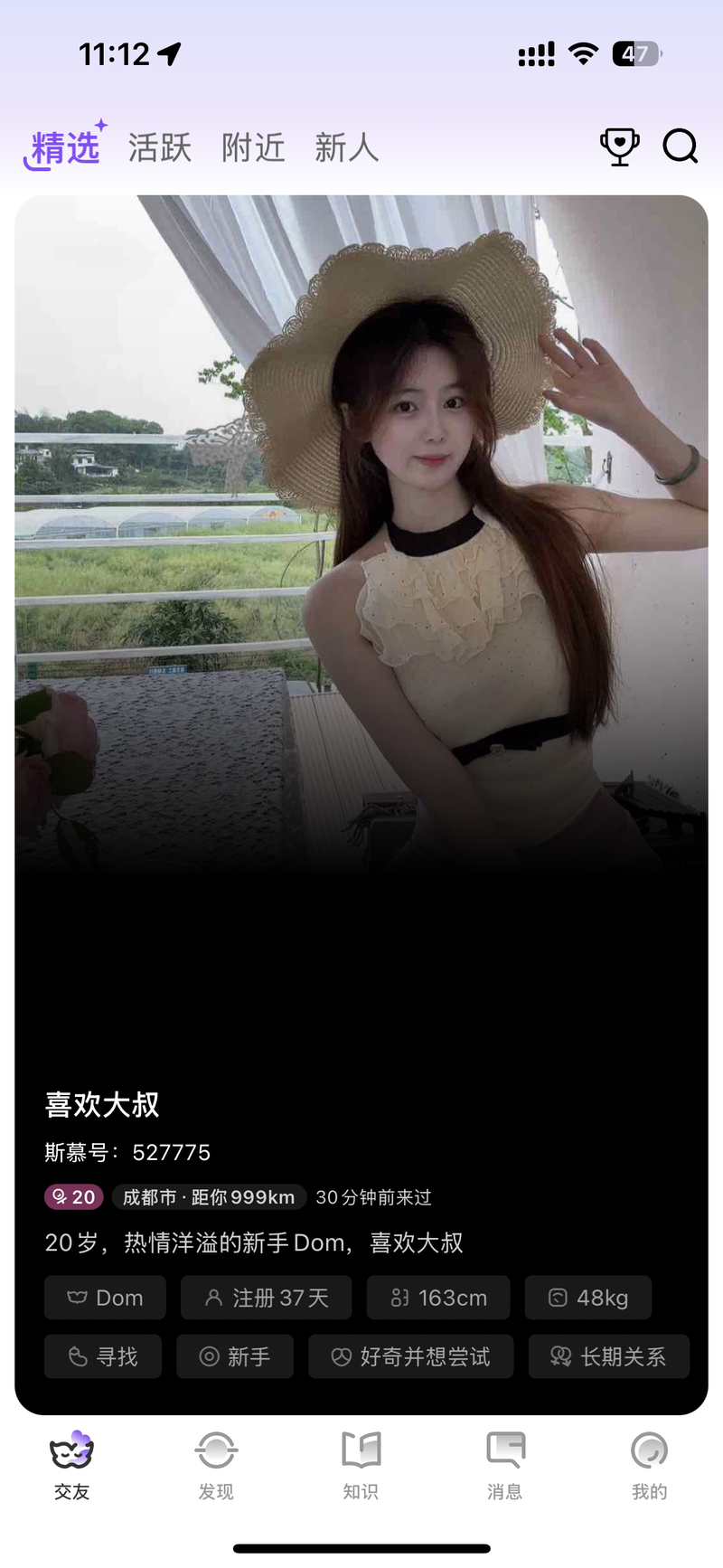The image size is (723, 1568).
Task: Select the 精选 tab
Action: pyautogui.click(x=65, y=146)
